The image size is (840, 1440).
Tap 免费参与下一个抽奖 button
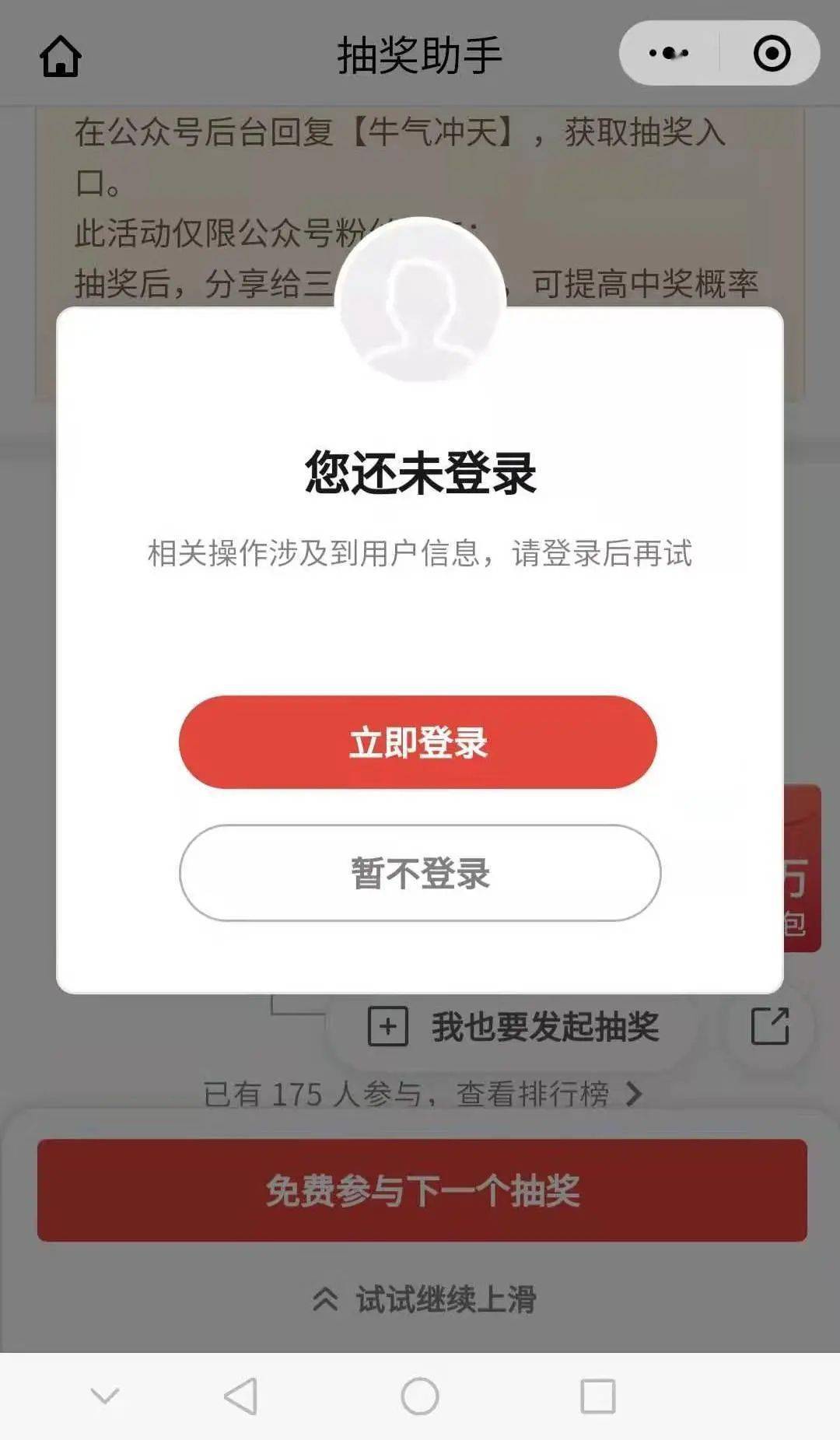pyautogui.click(x=422, y=1190)
